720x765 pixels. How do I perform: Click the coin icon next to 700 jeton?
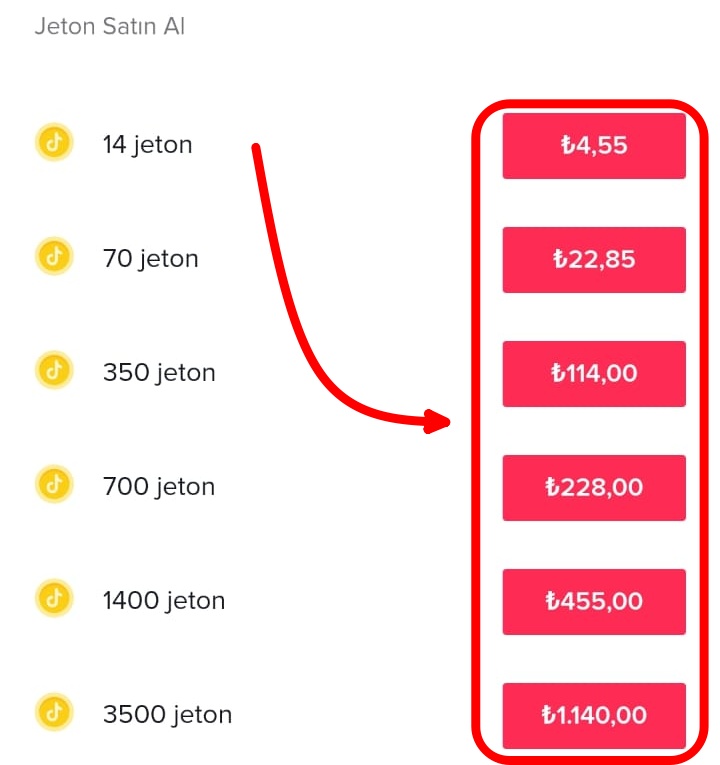[53, 485]
